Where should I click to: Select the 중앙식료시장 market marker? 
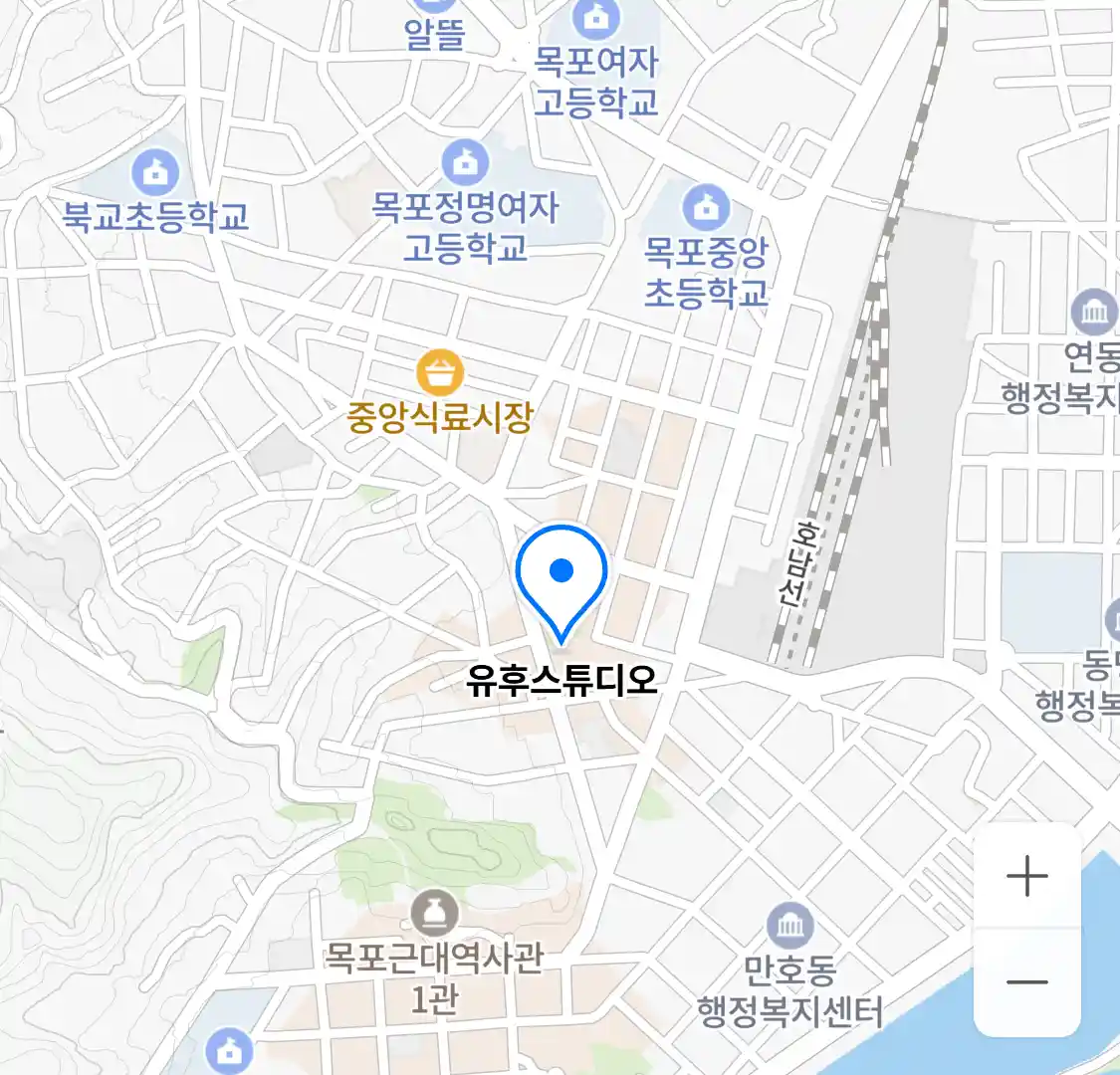click(439, 375)
